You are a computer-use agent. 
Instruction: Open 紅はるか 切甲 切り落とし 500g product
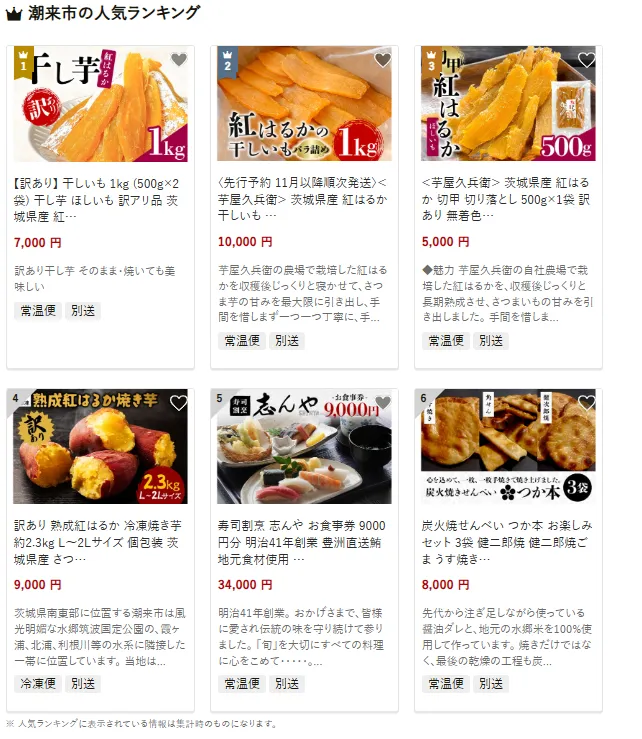508,199
